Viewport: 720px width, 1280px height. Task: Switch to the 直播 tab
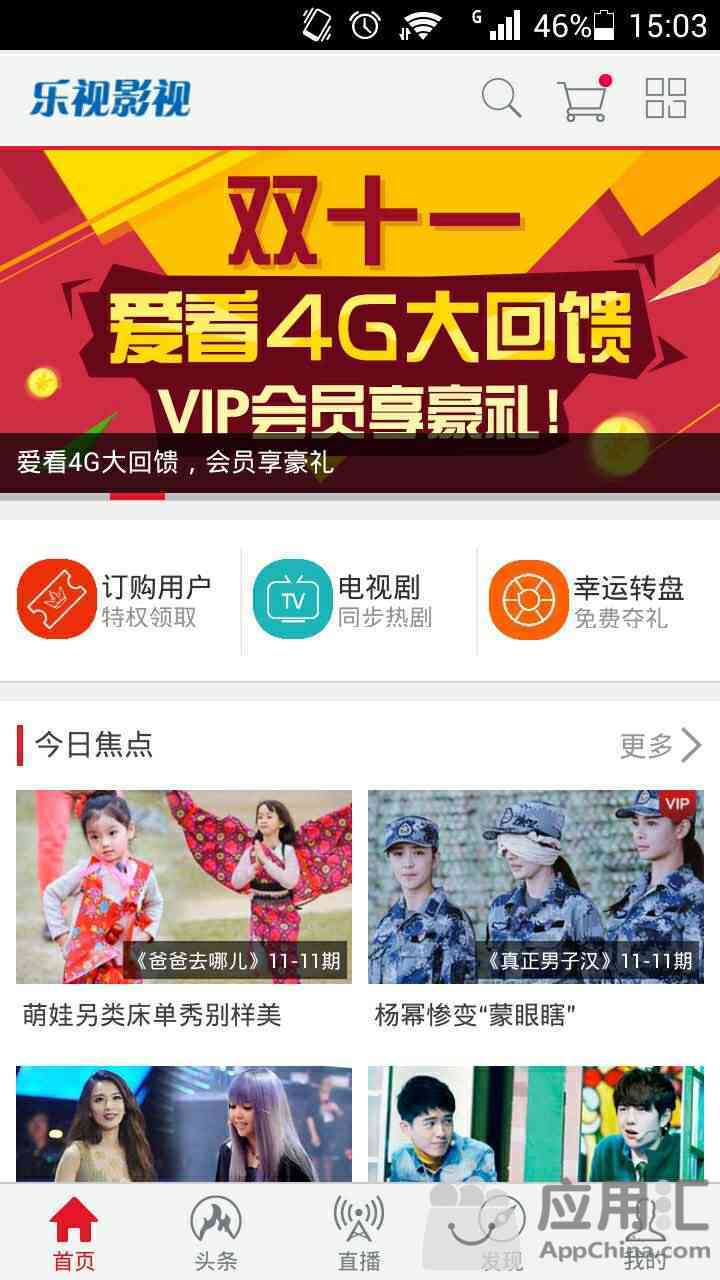click(x=359, y=1233)
